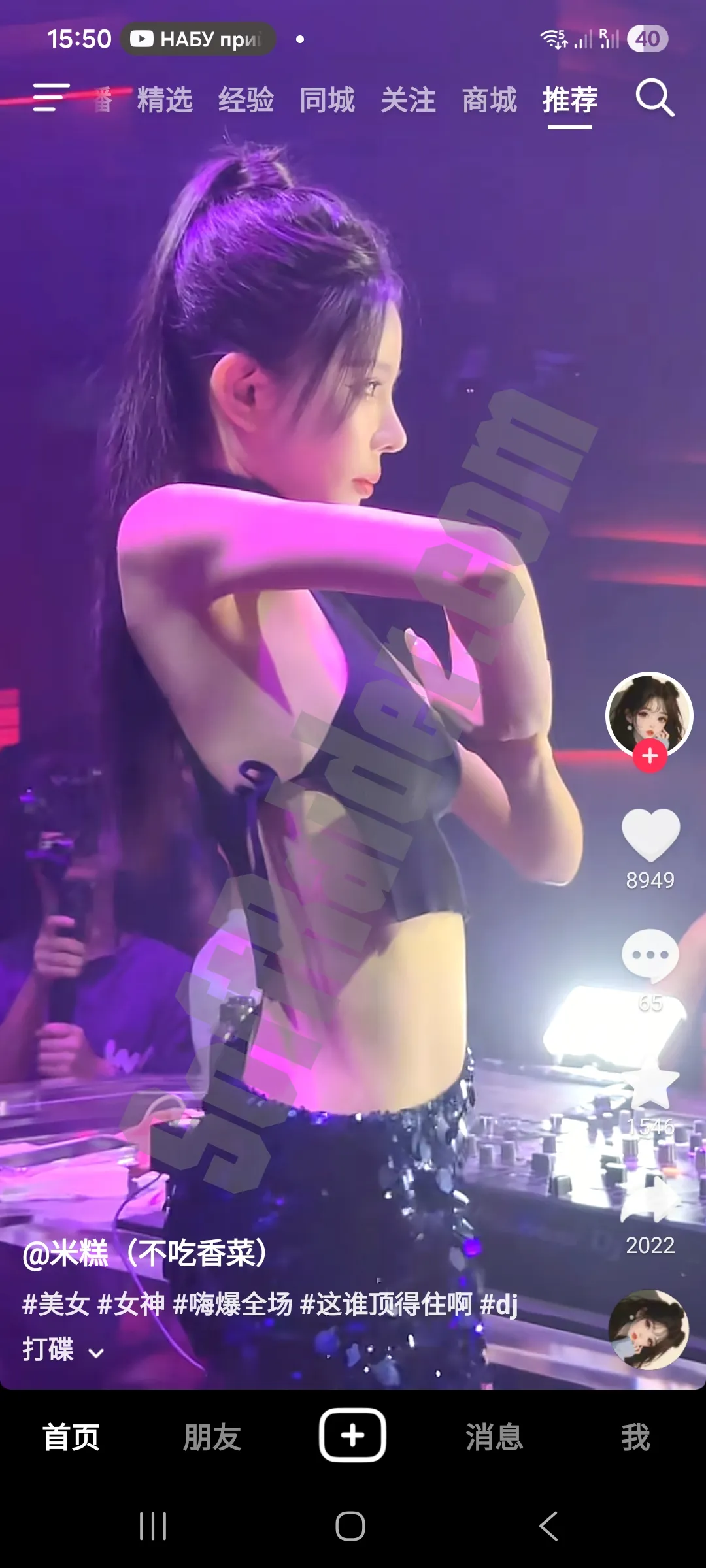Like this video with the heart
Image resolution: width=706 pixels, height=1568 pixels.
coord(650,835)
